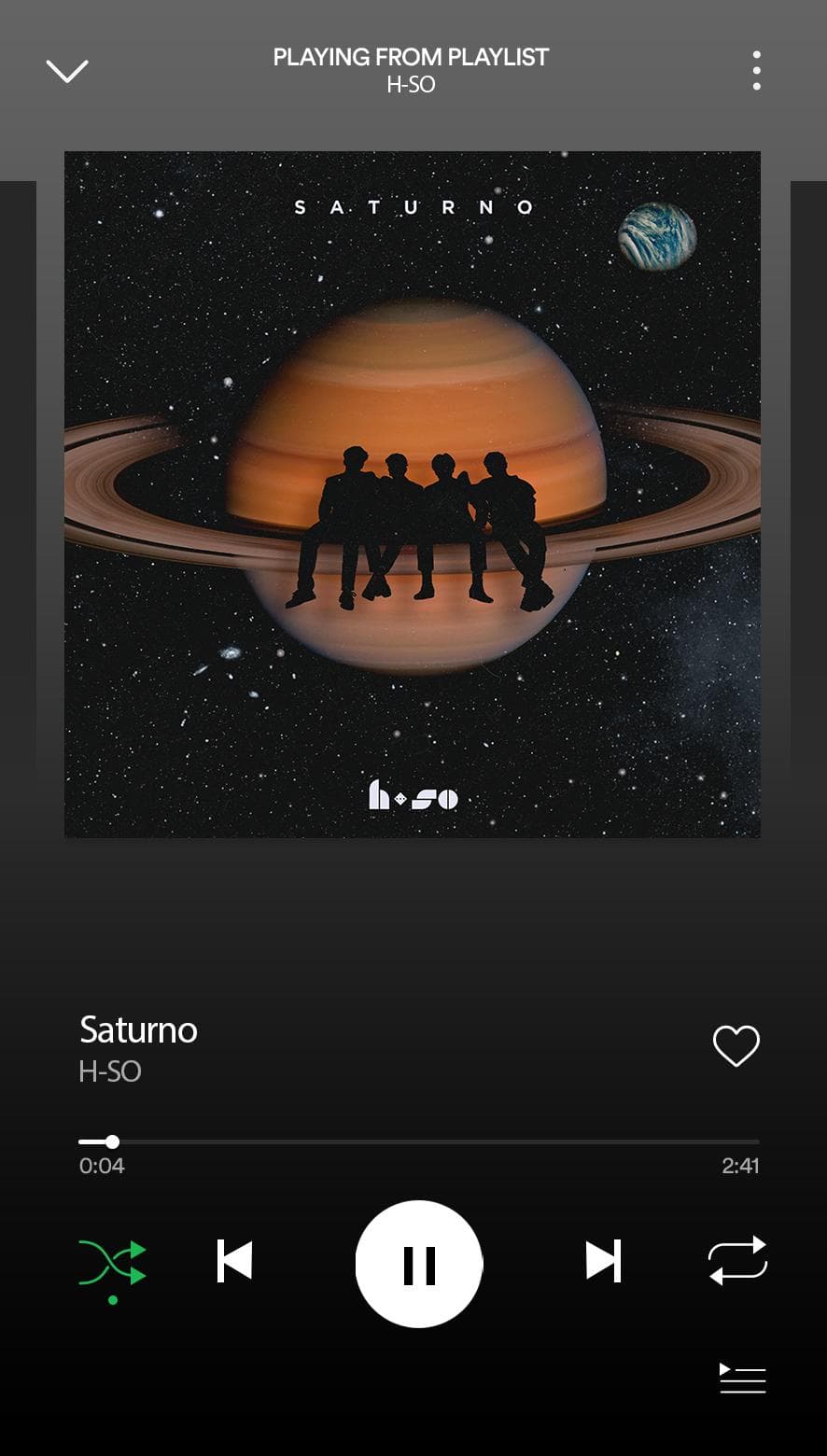The width and height of the screenshot is (827, 1456).
Task: Turn off shuffle mode
Action: (113, 1263)
